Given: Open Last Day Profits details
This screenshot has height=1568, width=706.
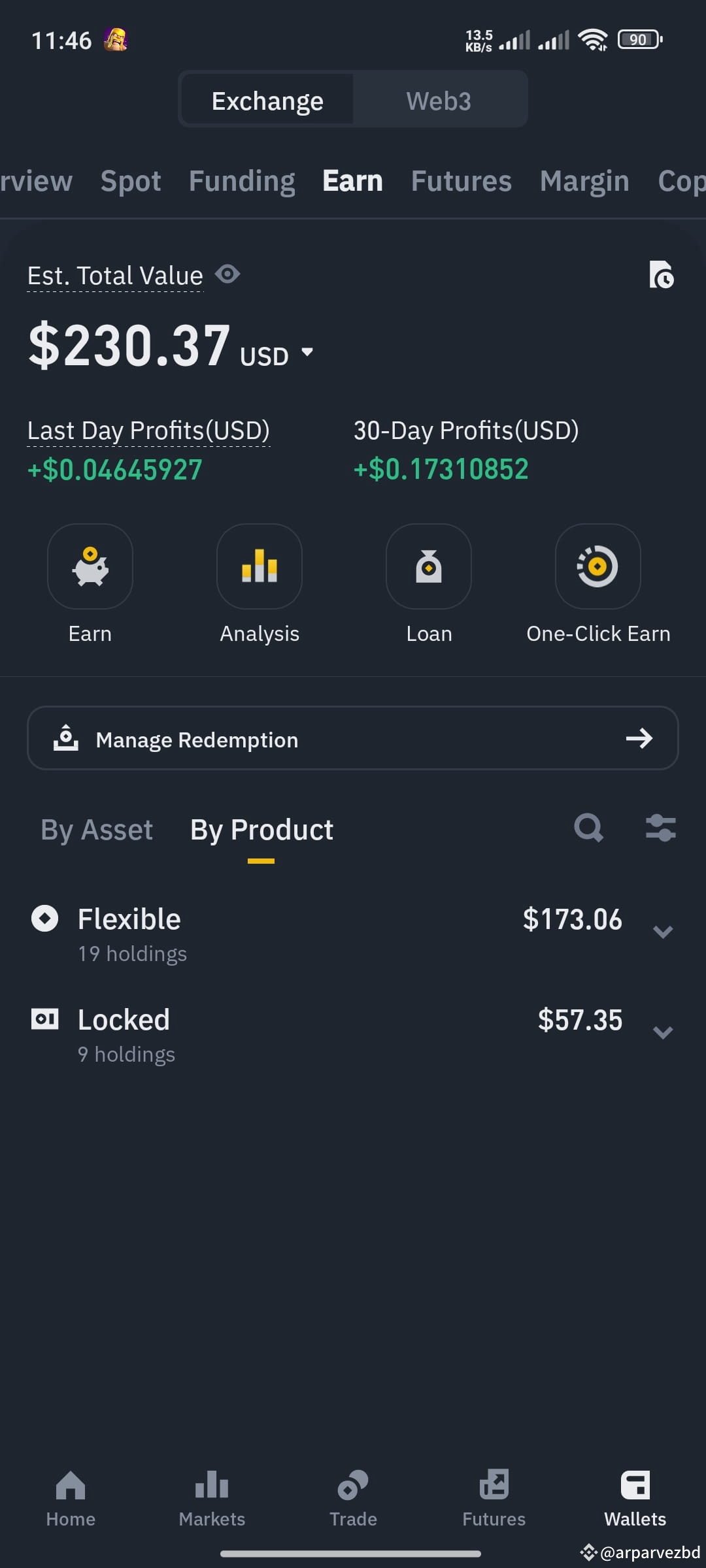Looking at the screenshot, I should point(148,430).
